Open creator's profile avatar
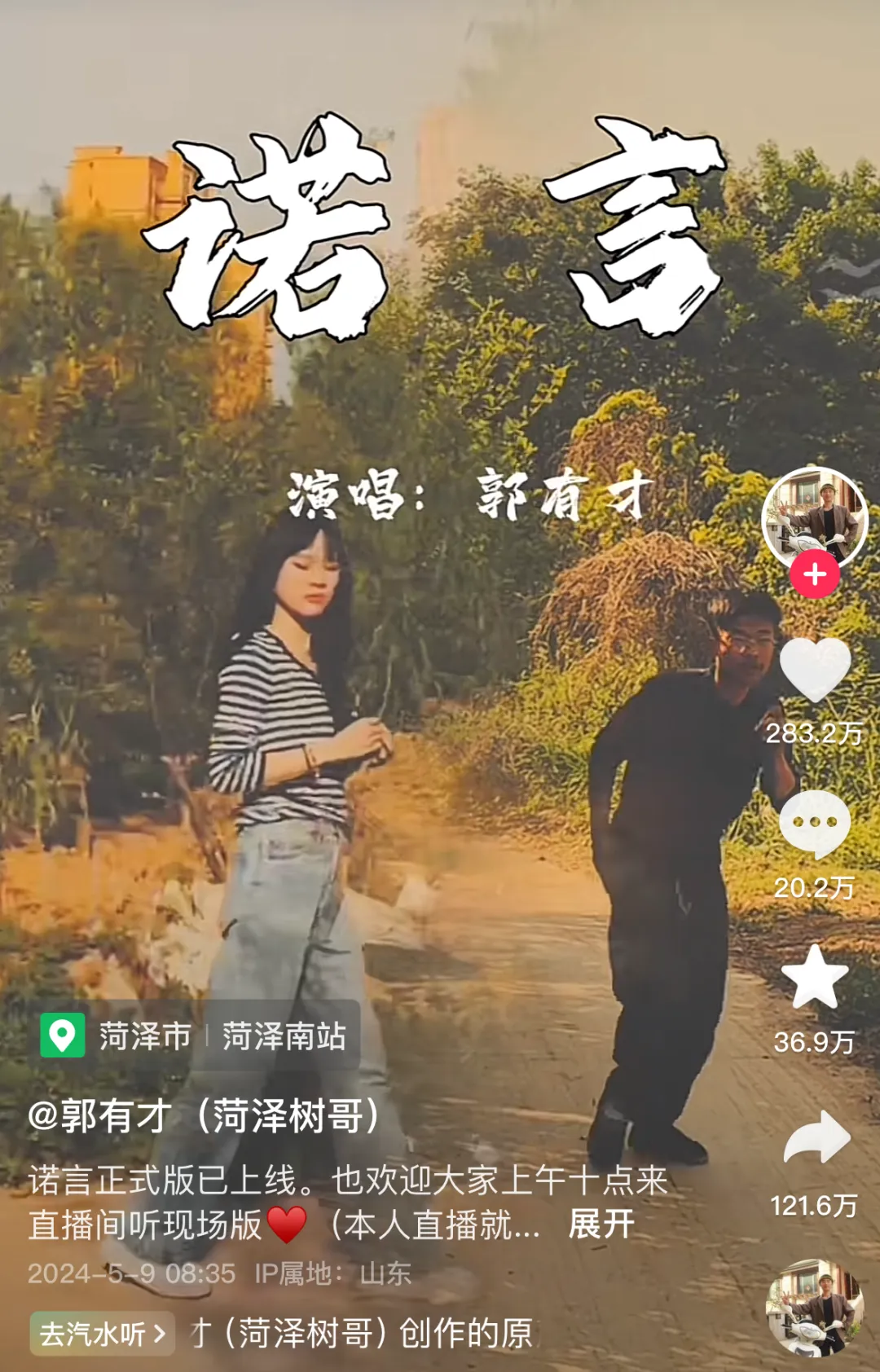 click(x=814, y=517)
